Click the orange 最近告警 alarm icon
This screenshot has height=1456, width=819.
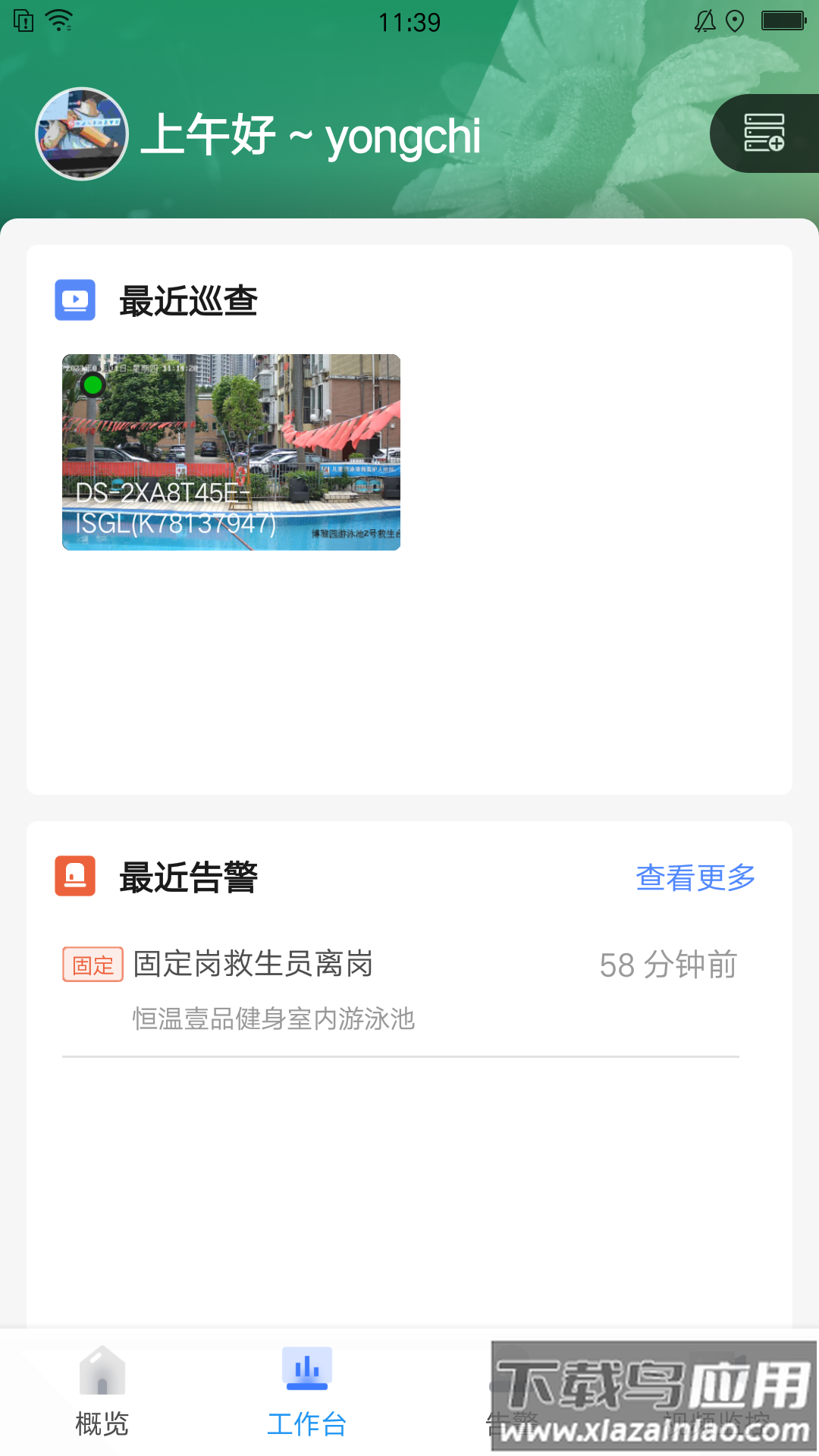pos(75,877)
